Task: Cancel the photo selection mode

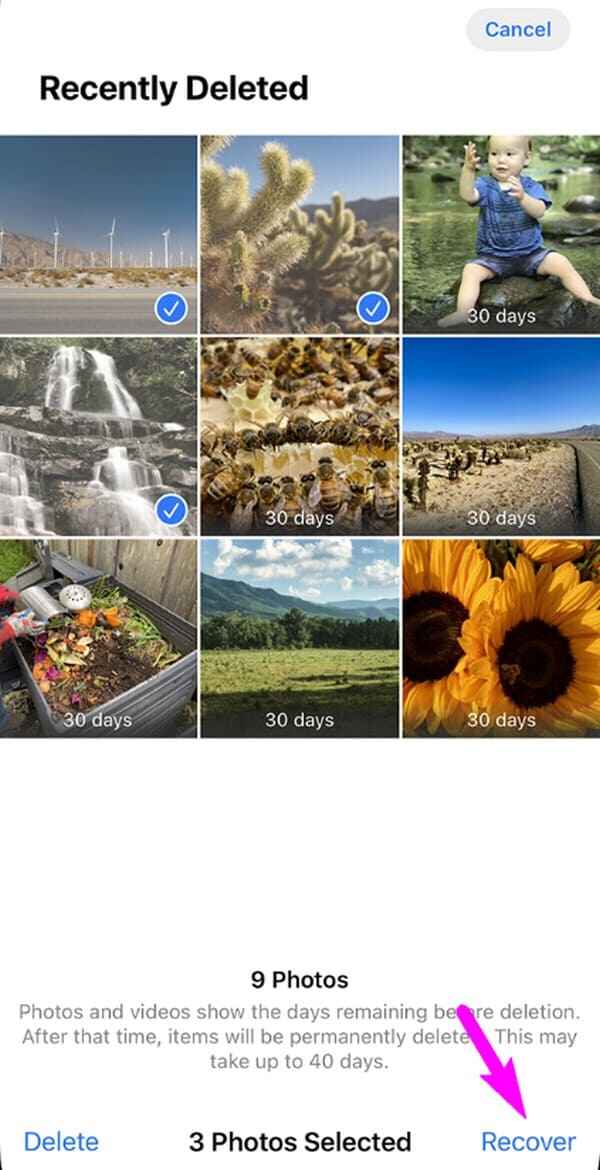Action: [x=518, y=30]
